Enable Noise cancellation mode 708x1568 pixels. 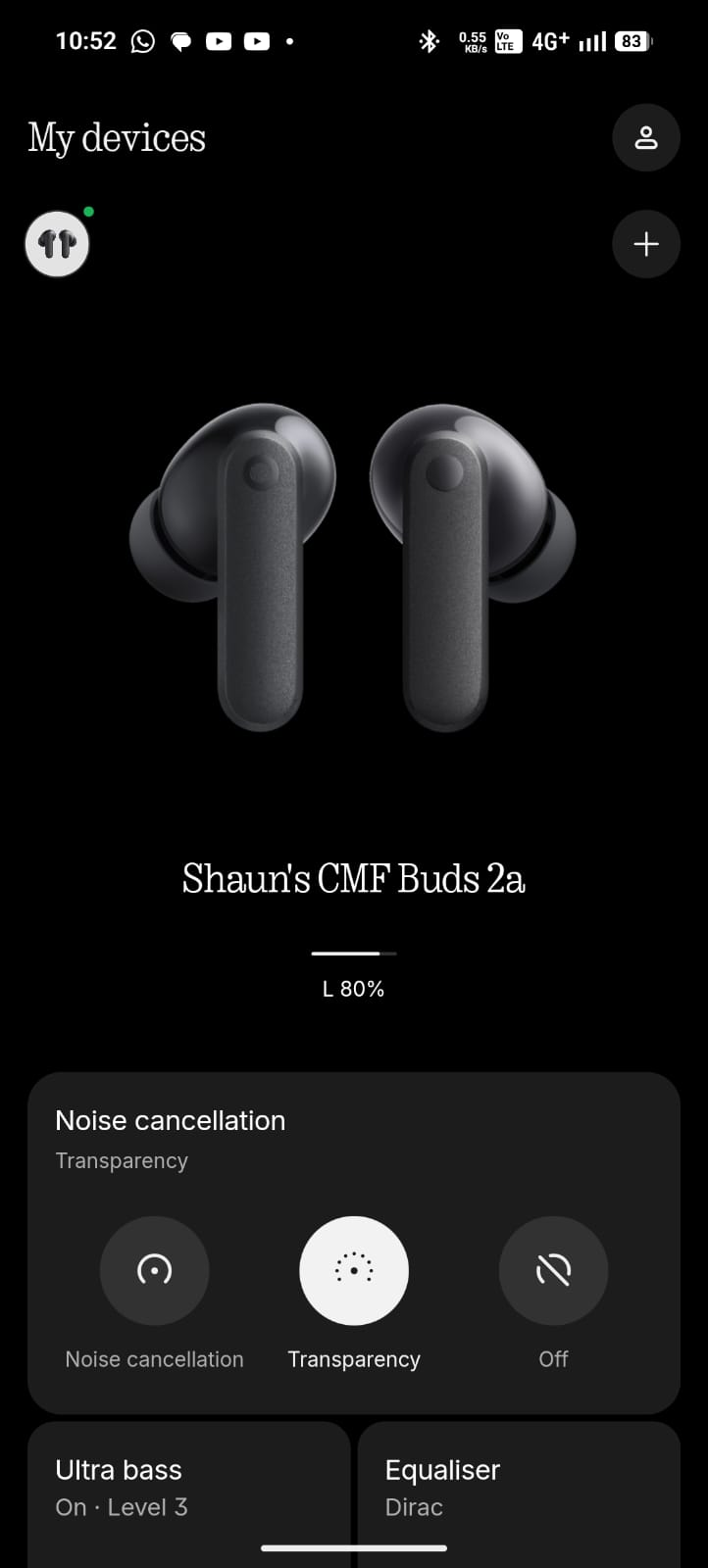click(x=154, y=1270)
